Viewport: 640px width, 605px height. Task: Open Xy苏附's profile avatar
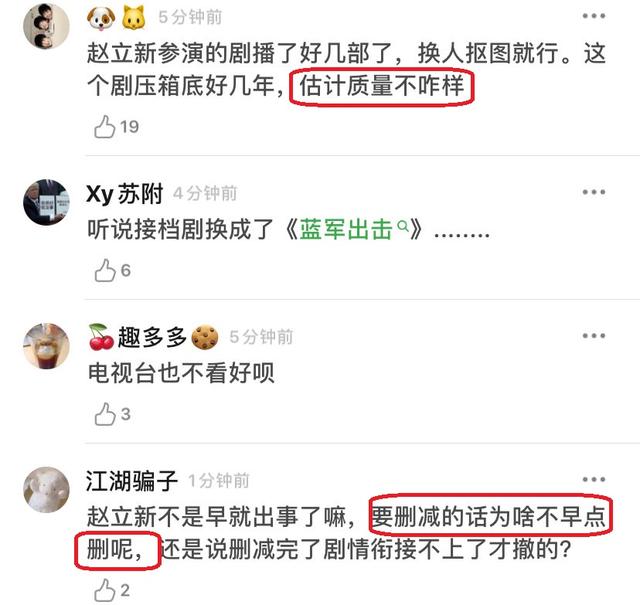click(x=46, y=202)
